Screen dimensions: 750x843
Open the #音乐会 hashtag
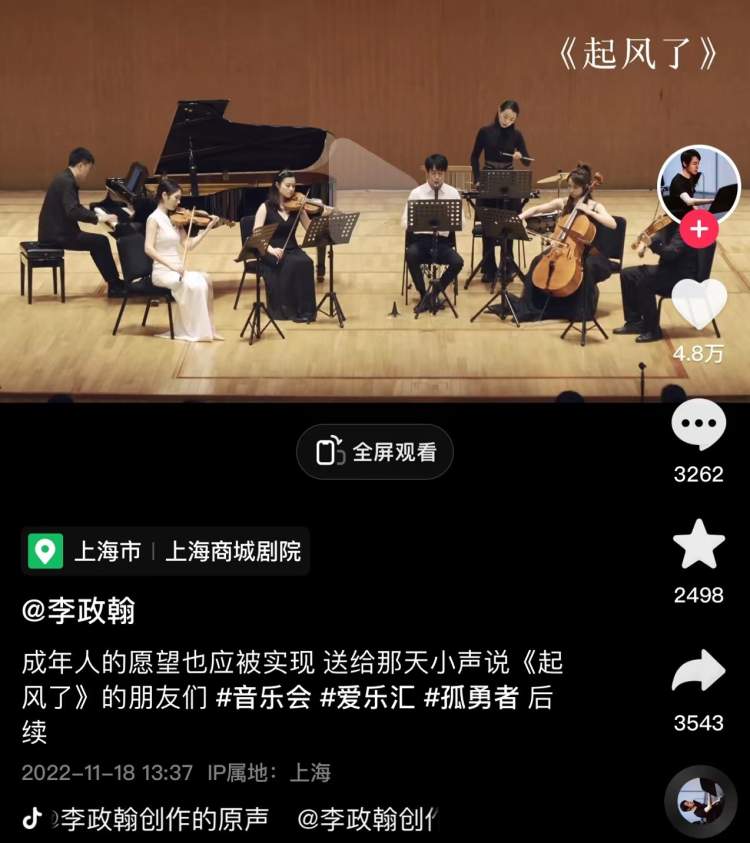point(264,697)
